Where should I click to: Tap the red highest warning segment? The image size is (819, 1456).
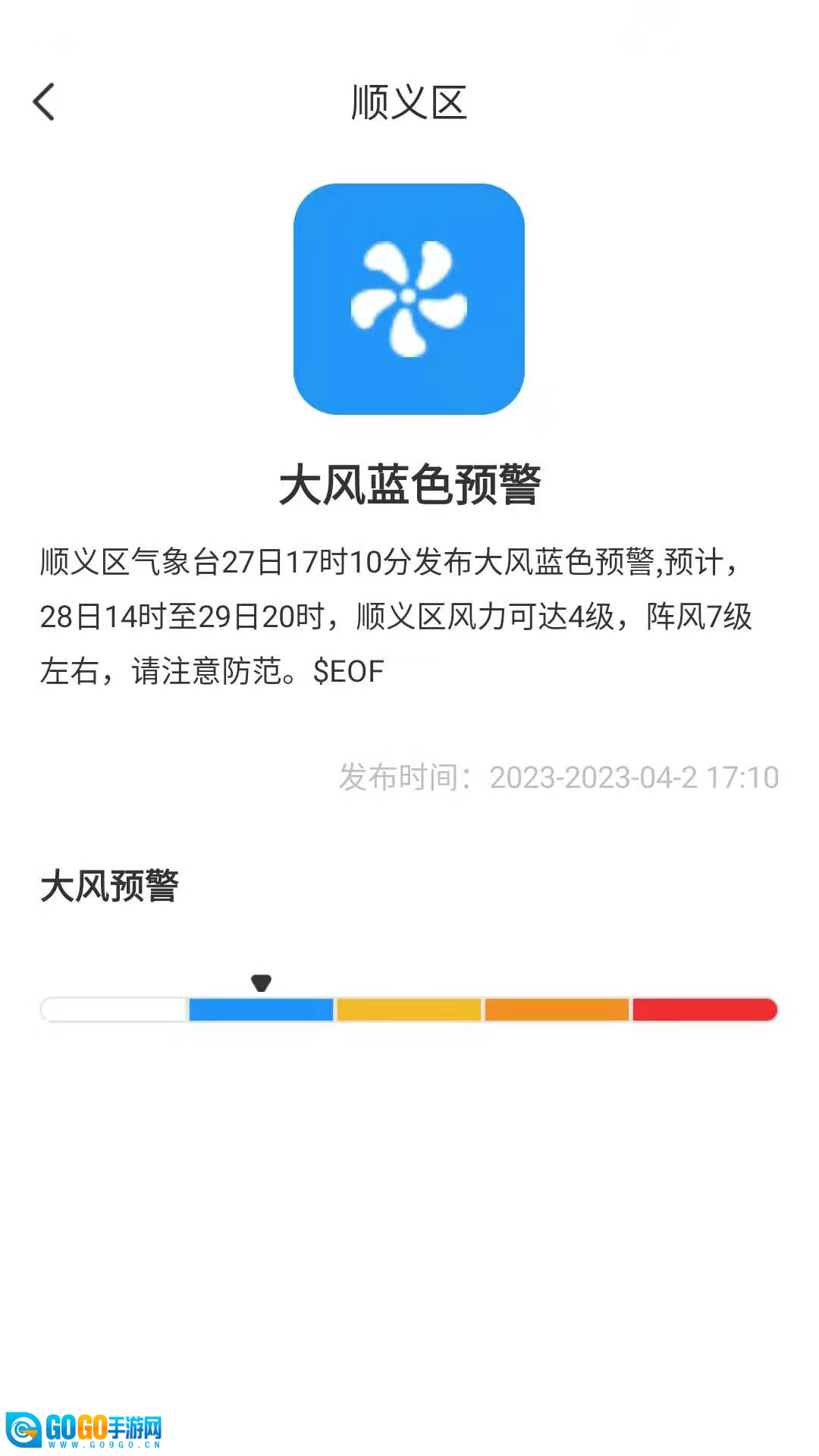click(x=704, y=1009)
